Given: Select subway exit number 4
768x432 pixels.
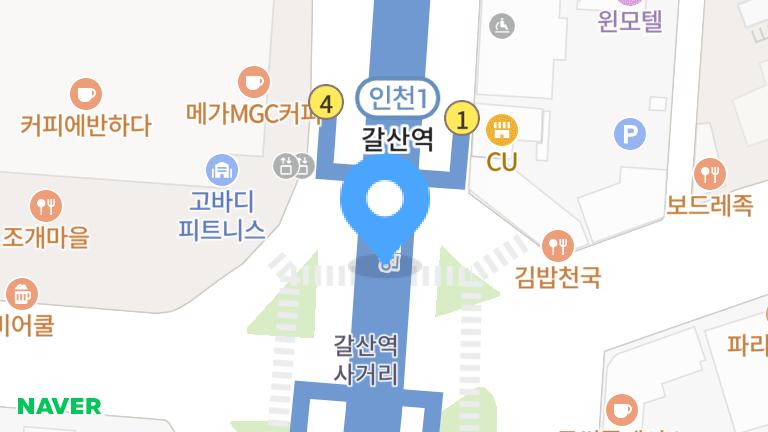Looking at the screenshot, I should tap(326, 102).
